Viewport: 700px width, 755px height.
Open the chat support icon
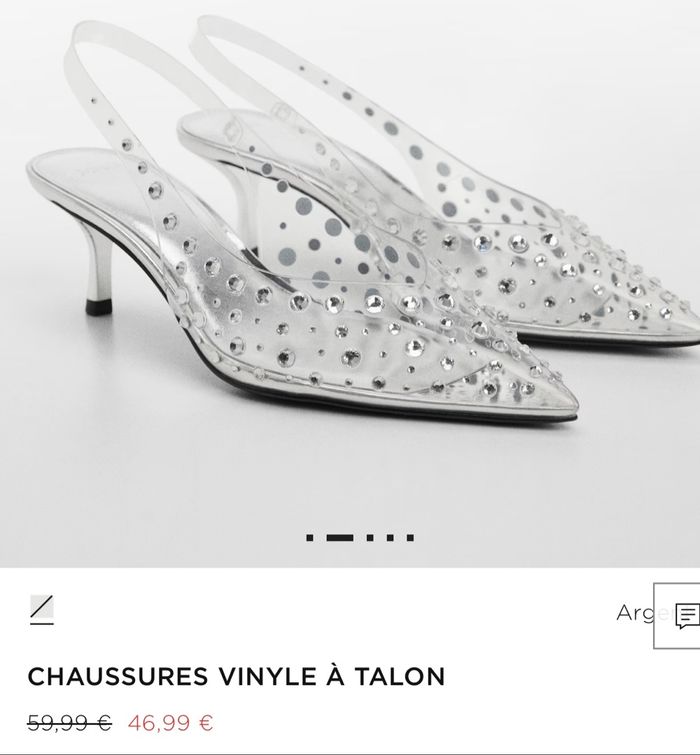point(686,616)
